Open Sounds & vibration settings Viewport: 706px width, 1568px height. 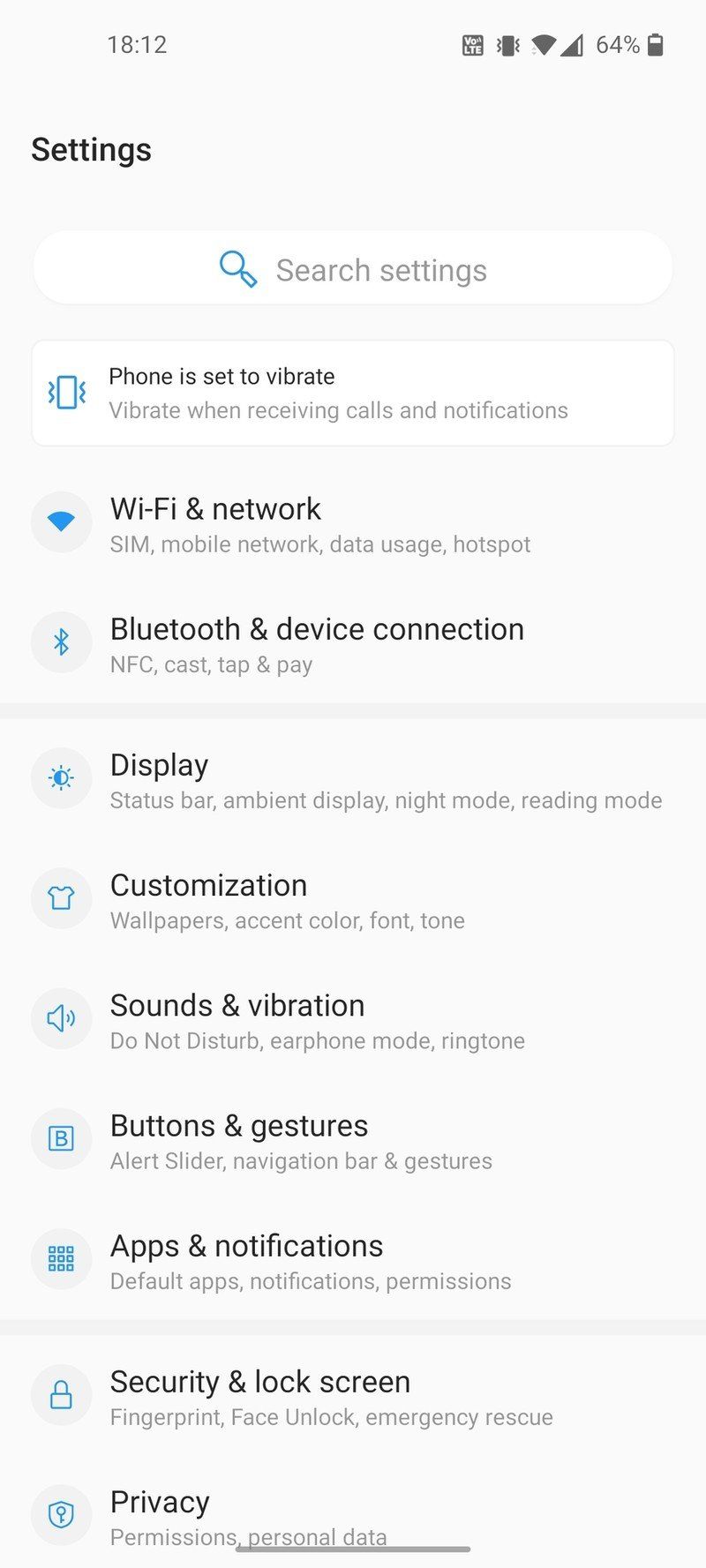click(x=353, y=1018)
